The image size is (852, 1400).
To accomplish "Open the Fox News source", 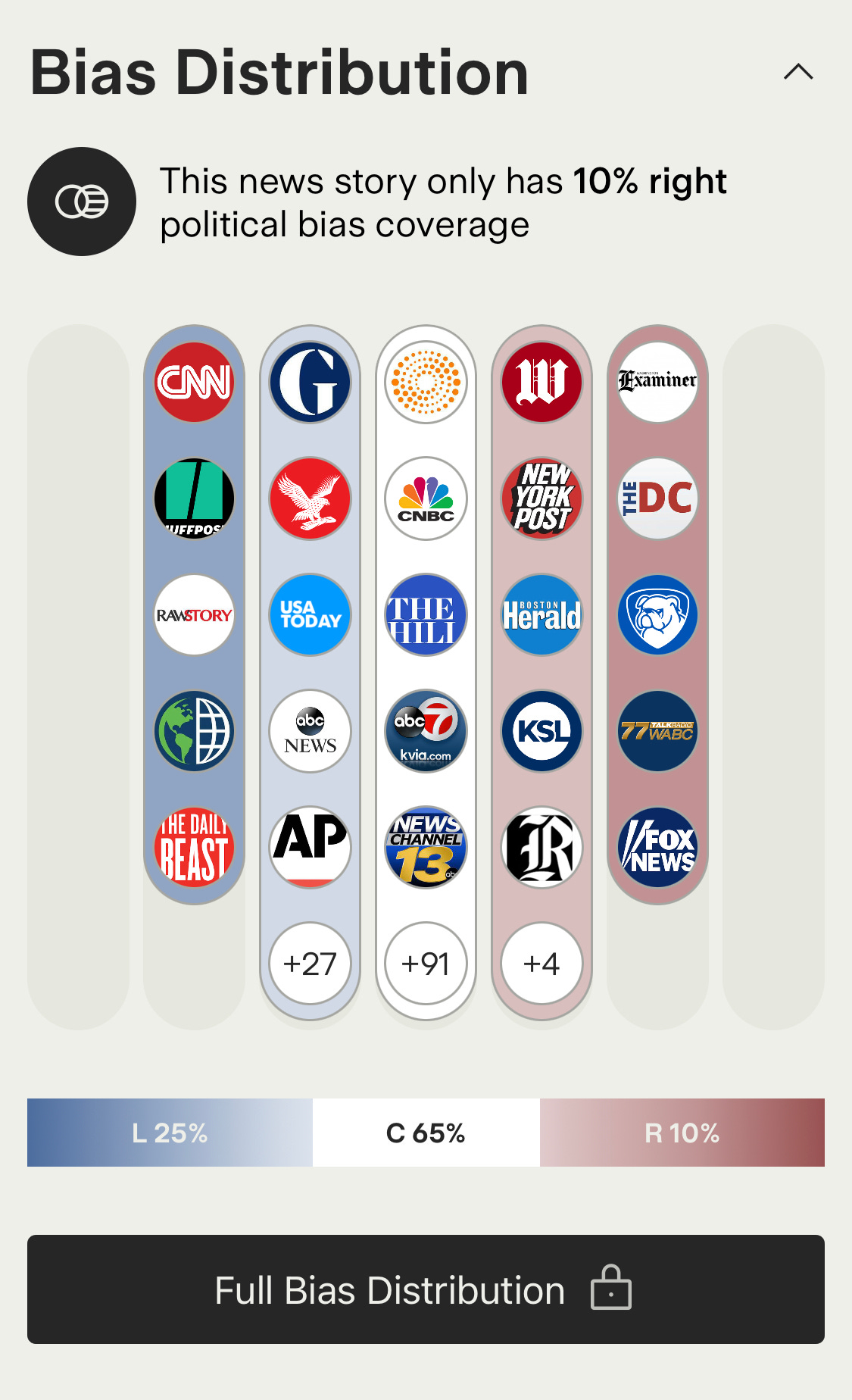I will coord(657,847).
